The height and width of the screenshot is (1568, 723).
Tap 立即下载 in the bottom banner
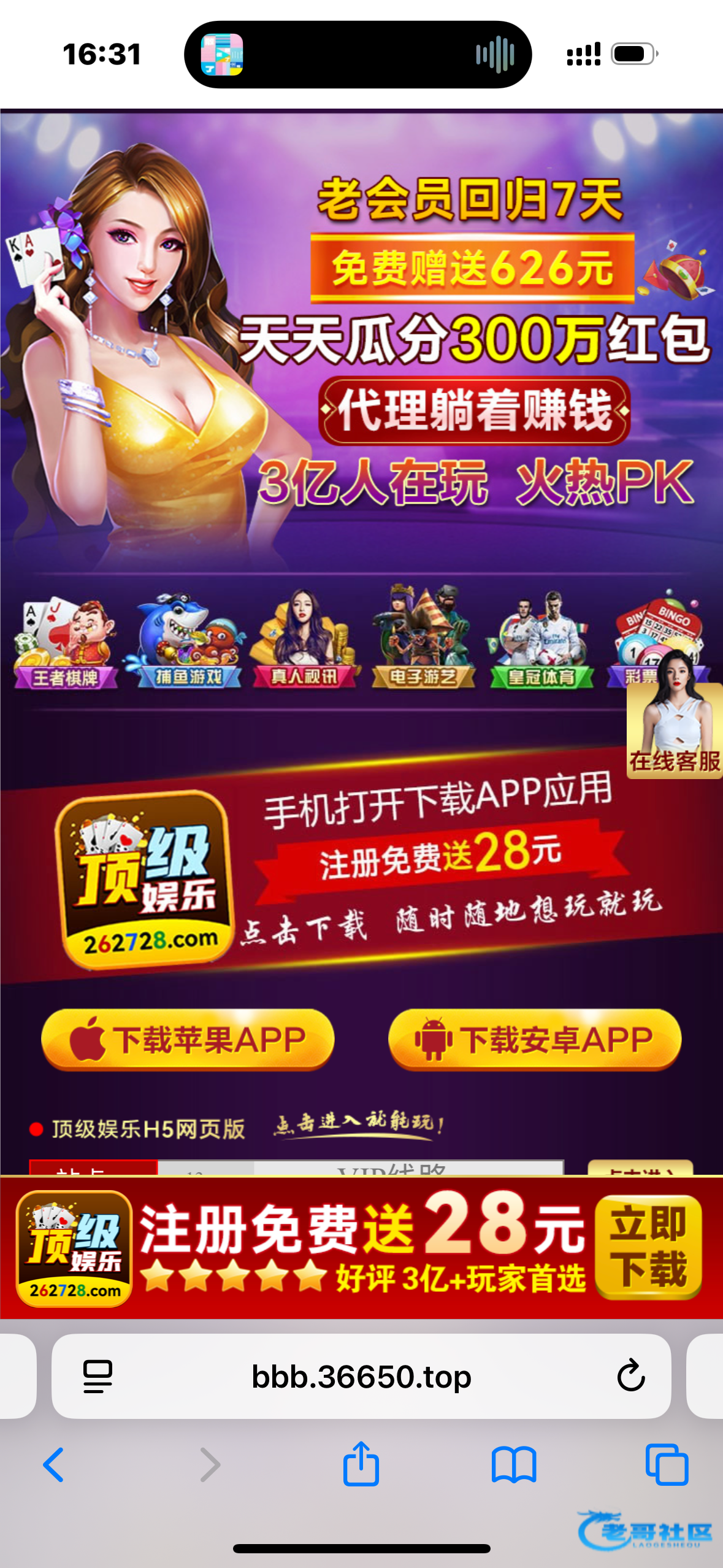(648, 1247)
